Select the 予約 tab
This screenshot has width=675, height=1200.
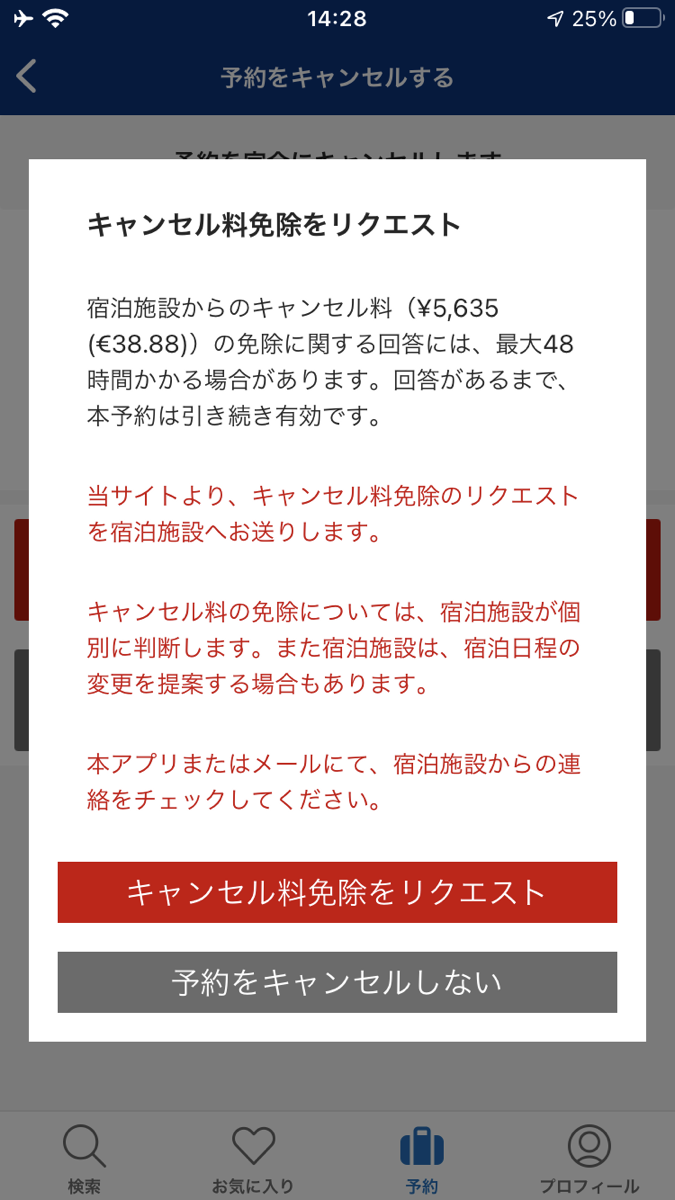click(x=422, y=1158)
